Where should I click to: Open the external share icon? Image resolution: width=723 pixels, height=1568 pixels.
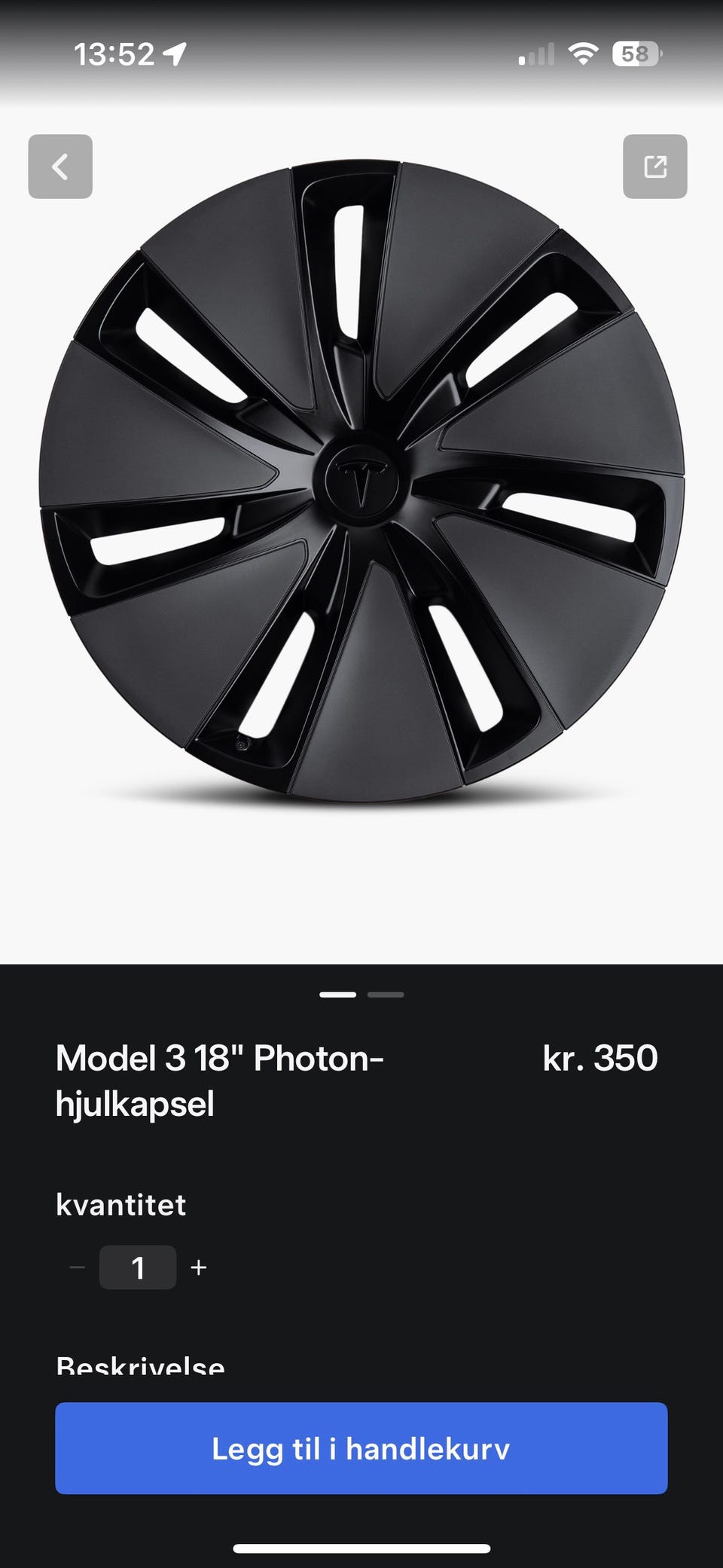pyautogui.click(x=654, y=167)
